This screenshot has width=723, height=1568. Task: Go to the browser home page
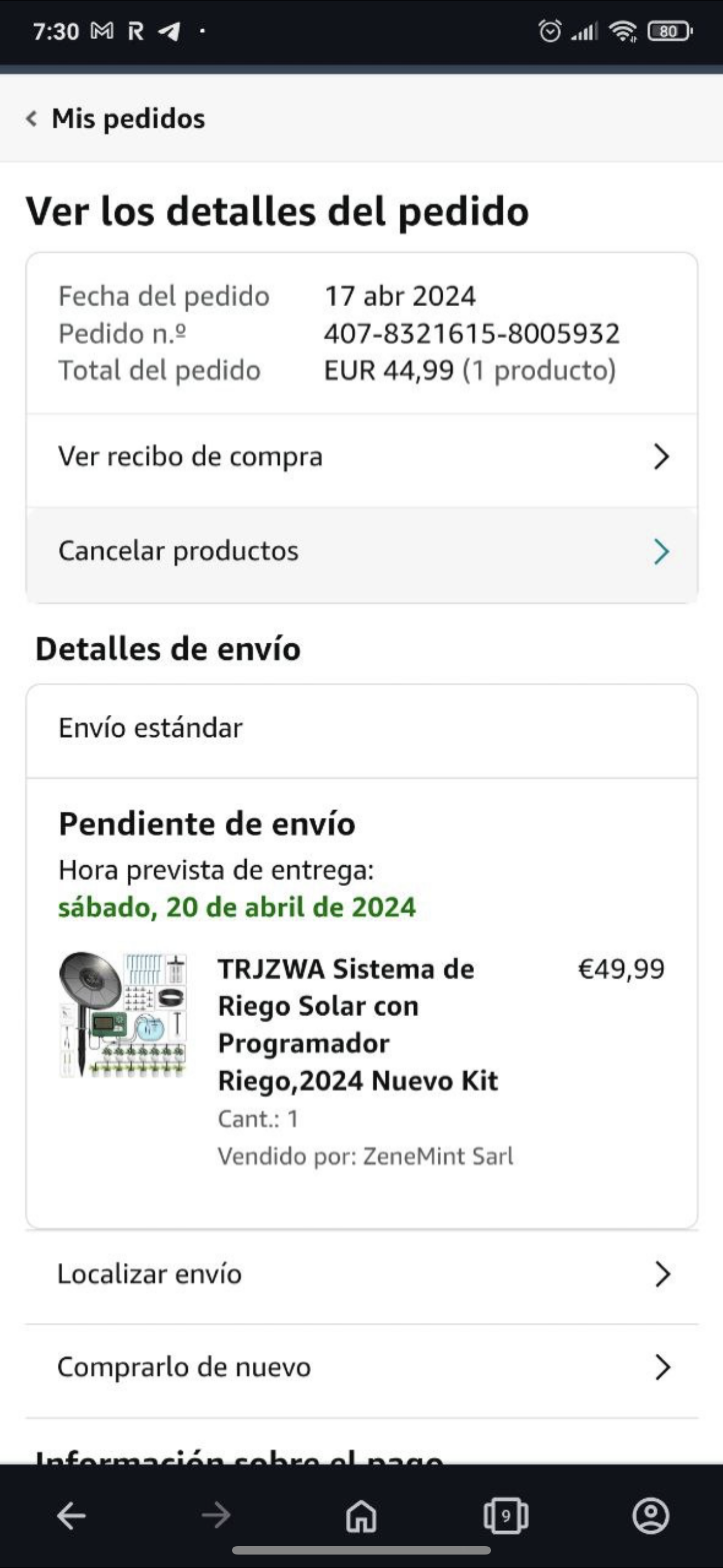pyautogui.click(x=361, y=1515)
